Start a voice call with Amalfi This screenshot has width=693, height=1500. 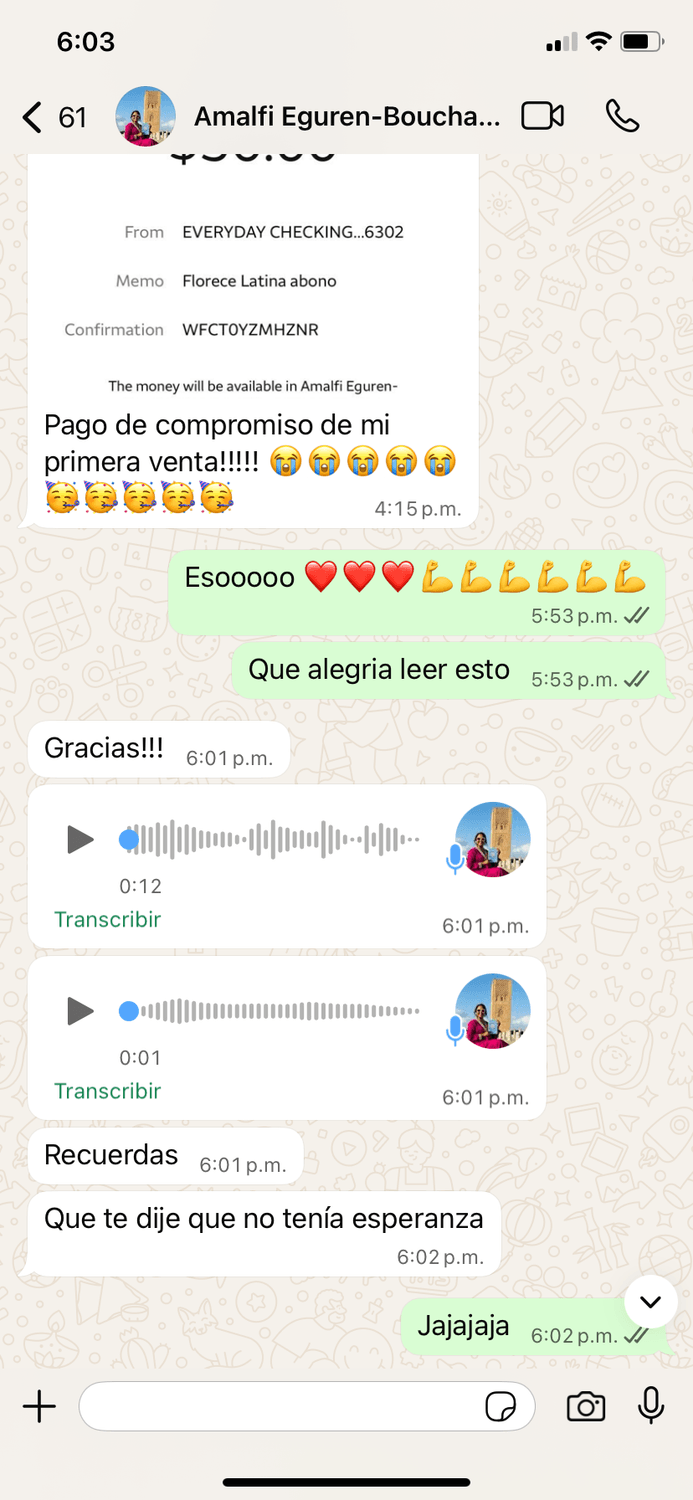pyautogui.click(x=622, y=117)
